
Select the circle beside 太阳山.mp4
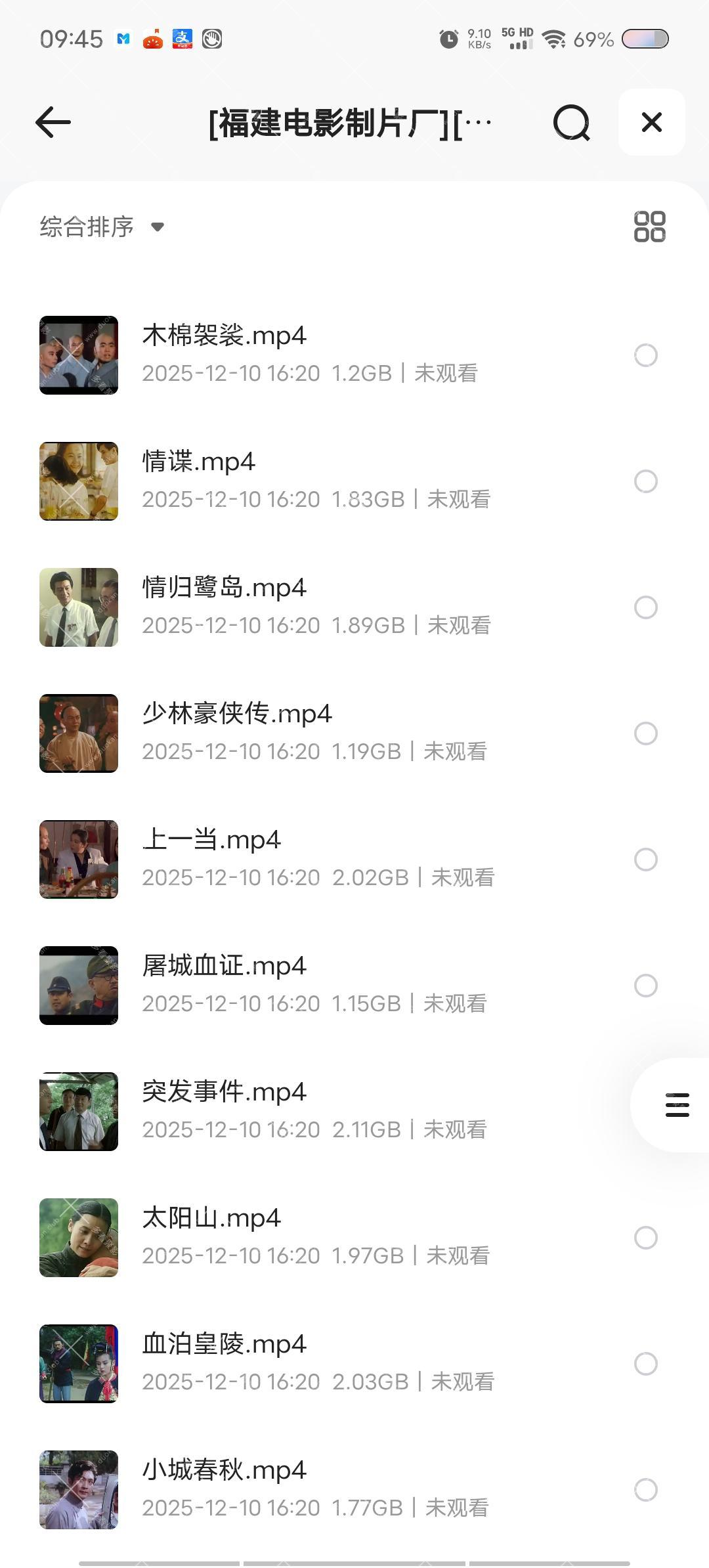(645, 1238)
